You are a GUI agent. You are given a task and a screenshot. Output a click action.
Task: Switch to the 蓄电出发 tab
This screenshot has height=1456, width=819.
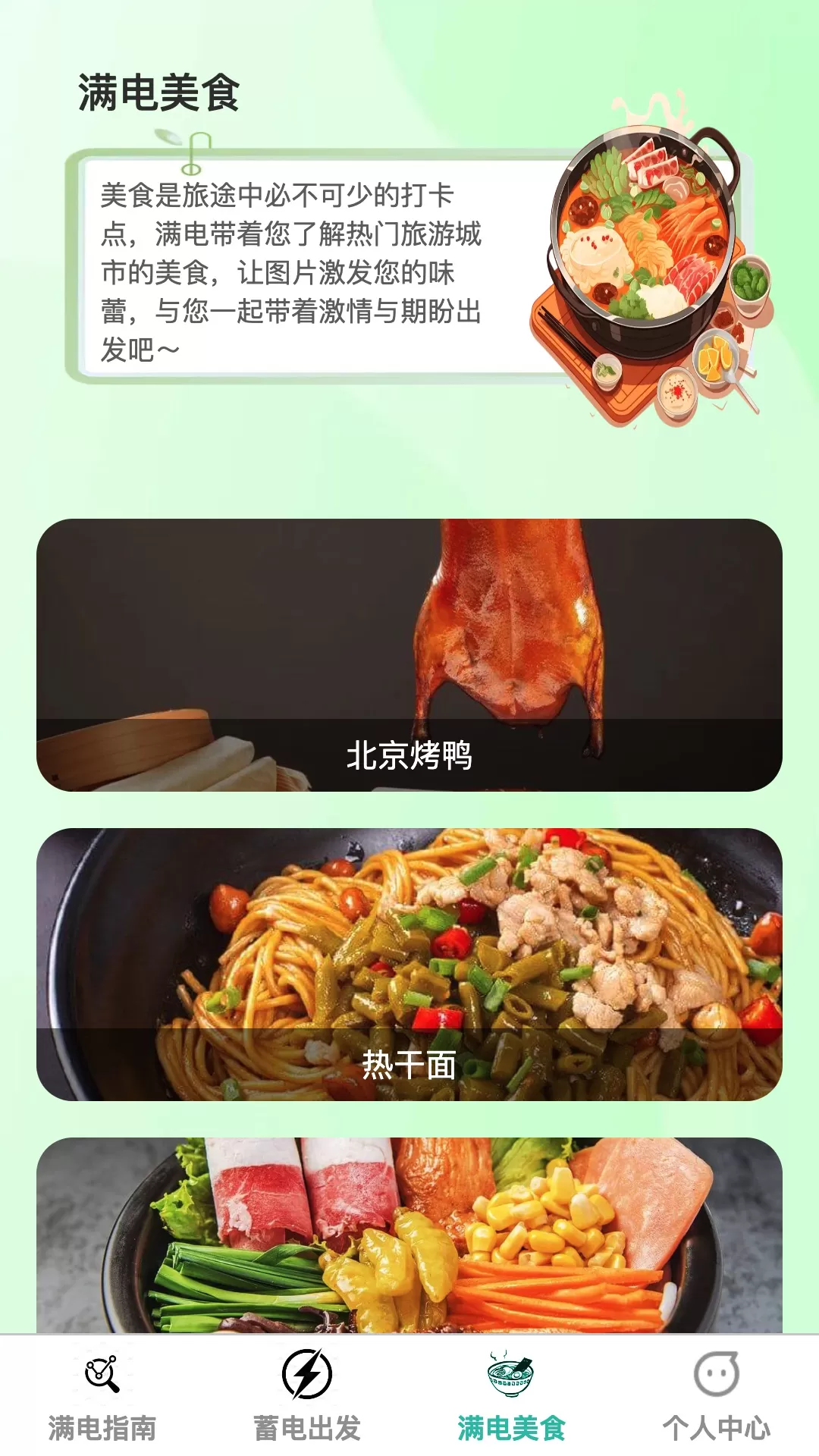307,1397
